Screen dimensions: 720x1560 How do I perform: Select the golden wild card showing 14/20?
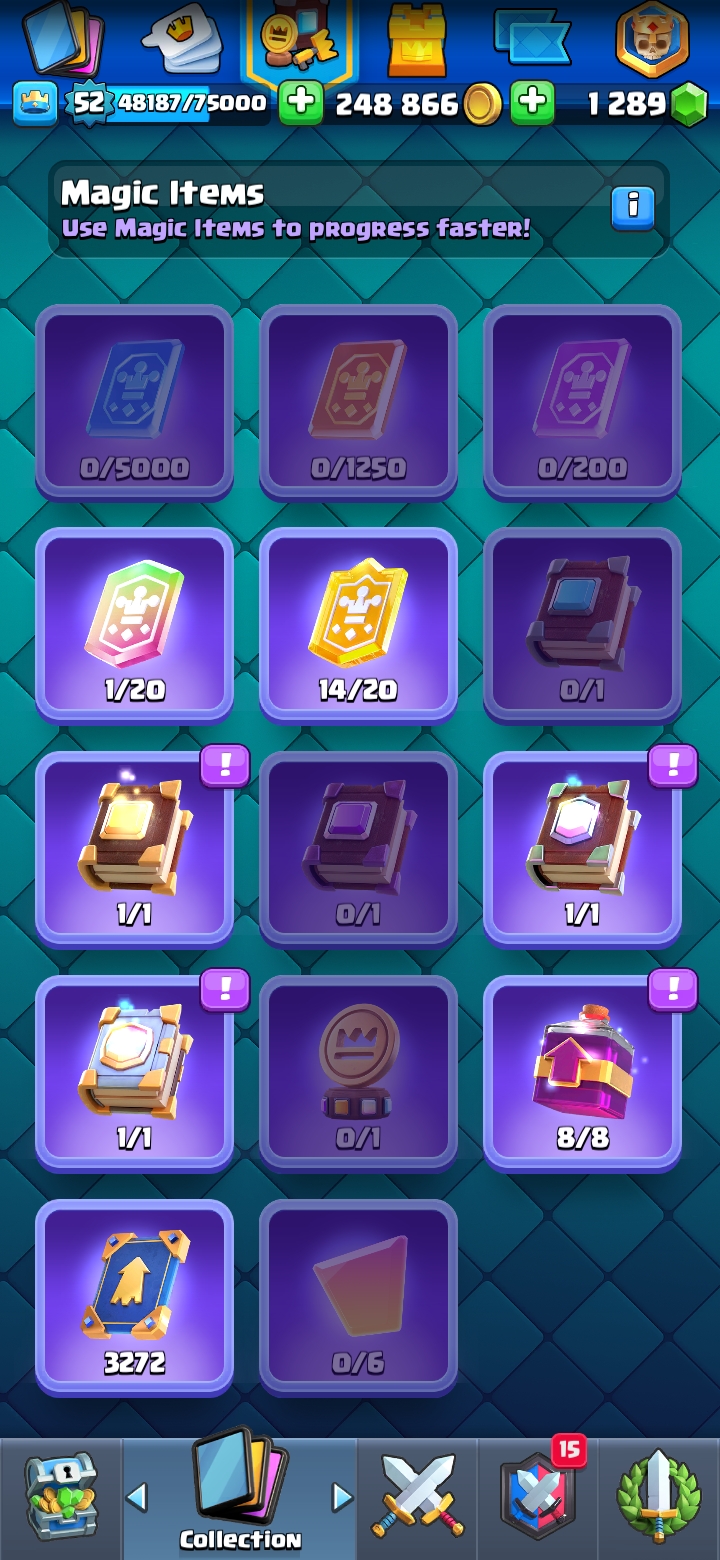click(358, 624)
